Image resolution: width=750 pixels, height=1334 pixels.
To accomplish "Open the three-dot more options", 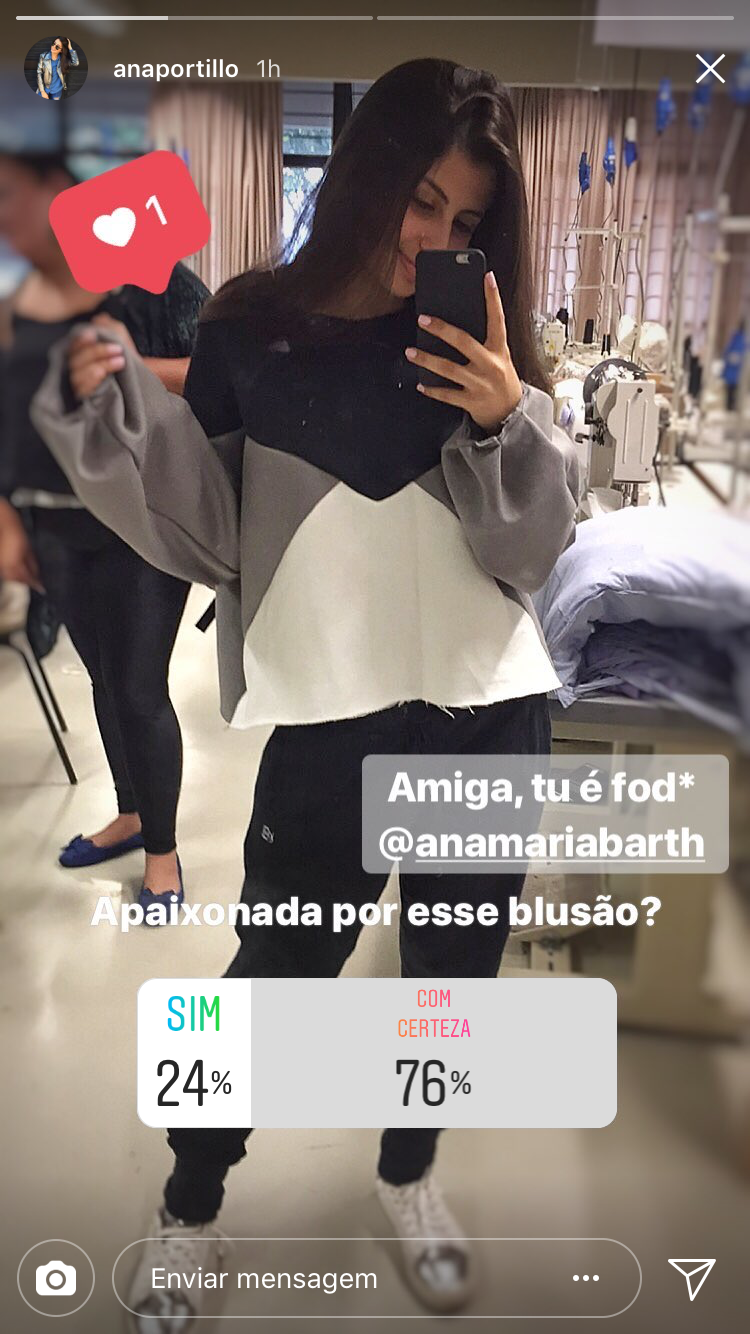I will point(586,1278).
